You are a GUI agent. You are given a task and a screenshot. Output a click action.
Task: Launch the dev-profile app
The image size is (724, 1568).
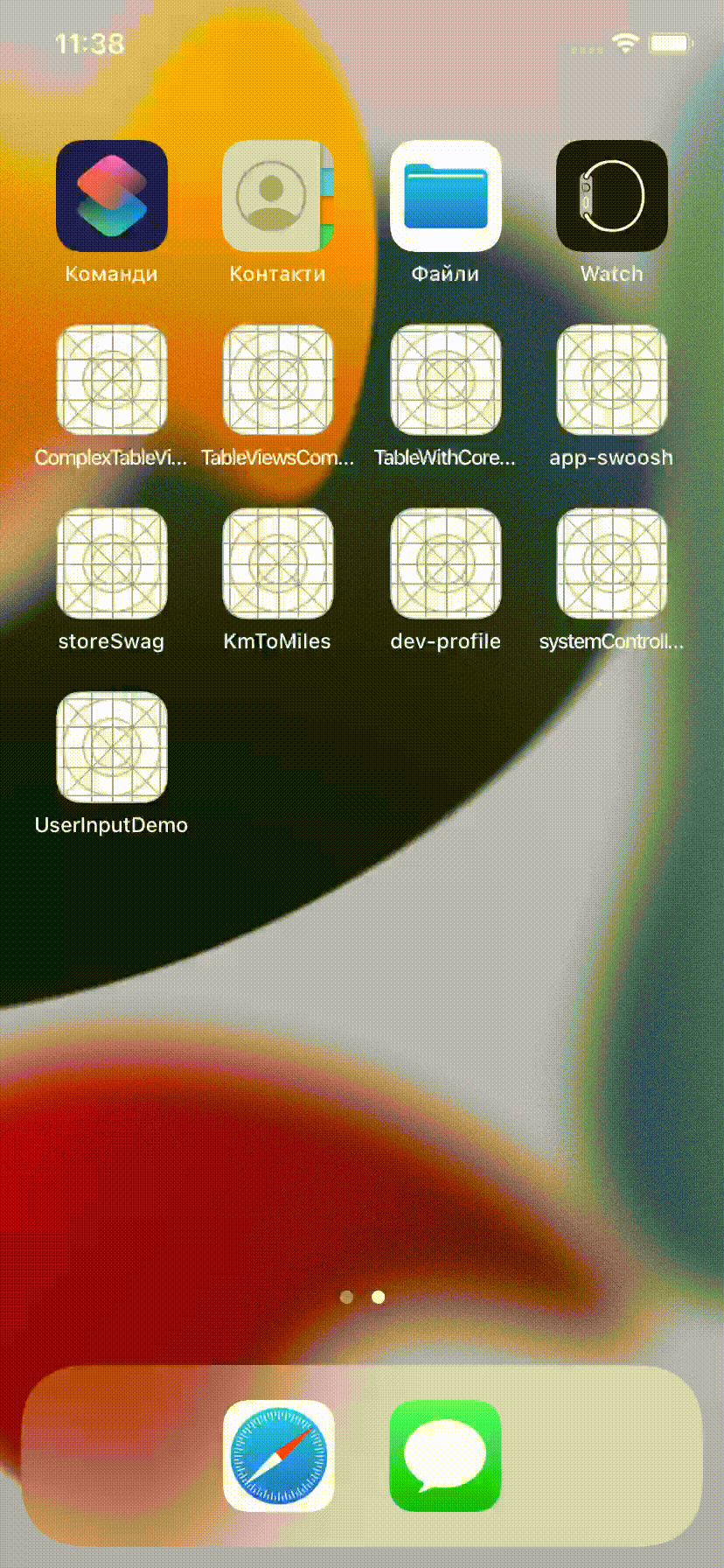[445, 563]
